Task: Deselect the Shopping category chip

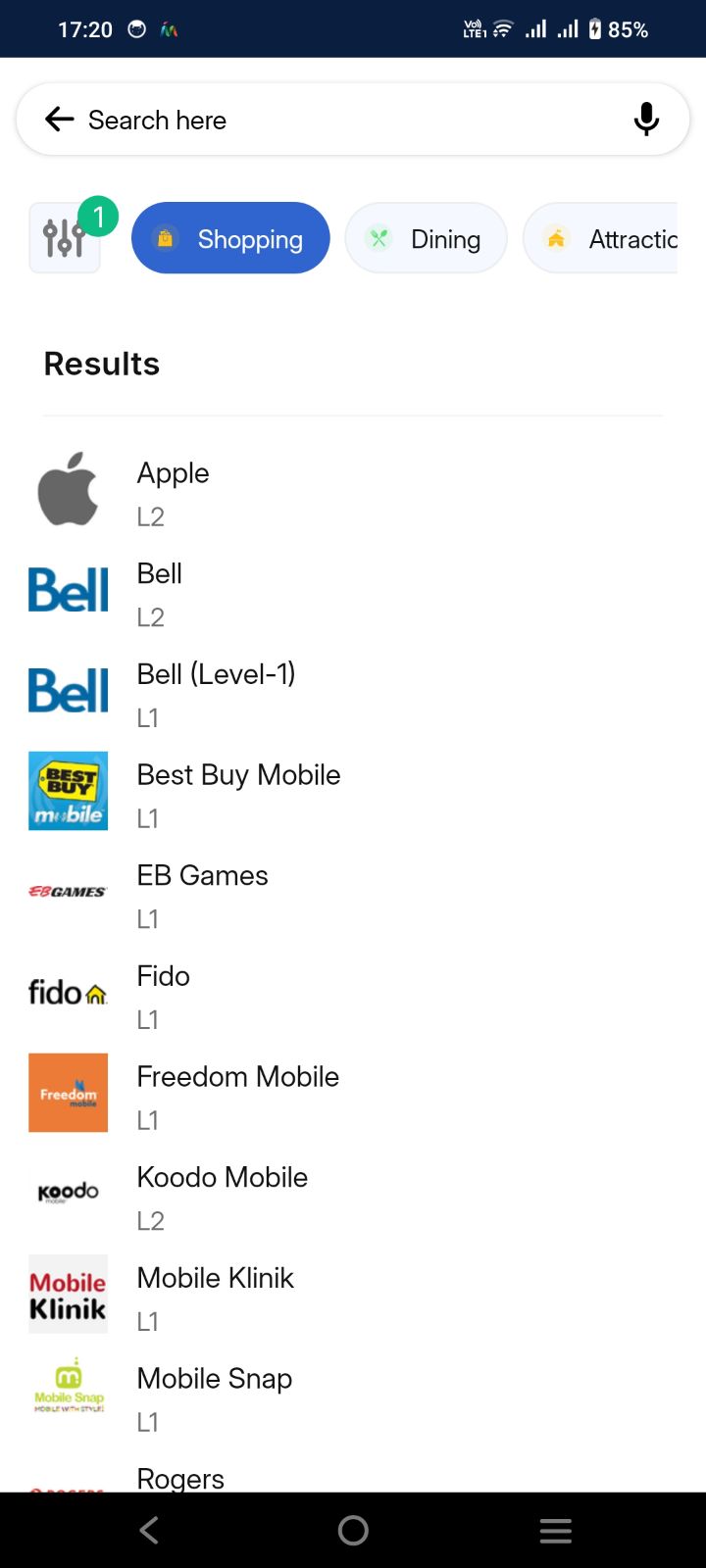Action: click(x=230, y=238)
